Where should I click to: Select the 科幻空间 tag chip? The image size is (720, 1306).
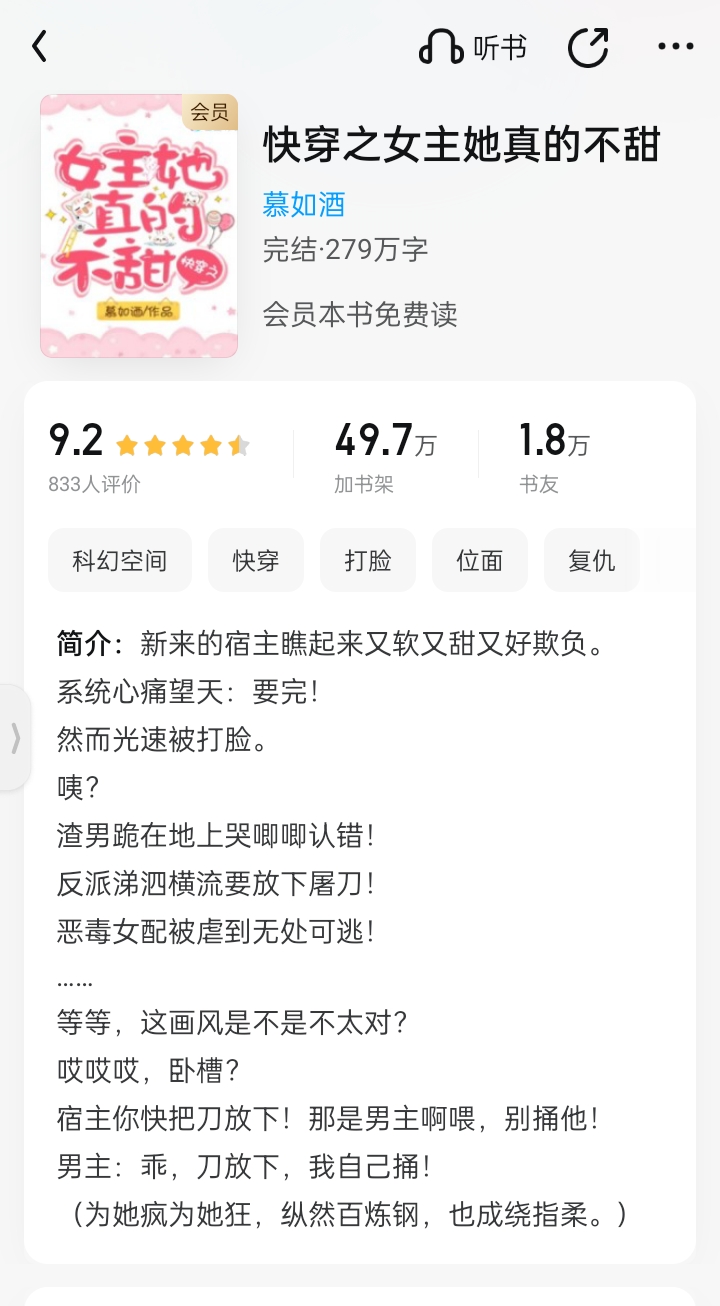120,560
